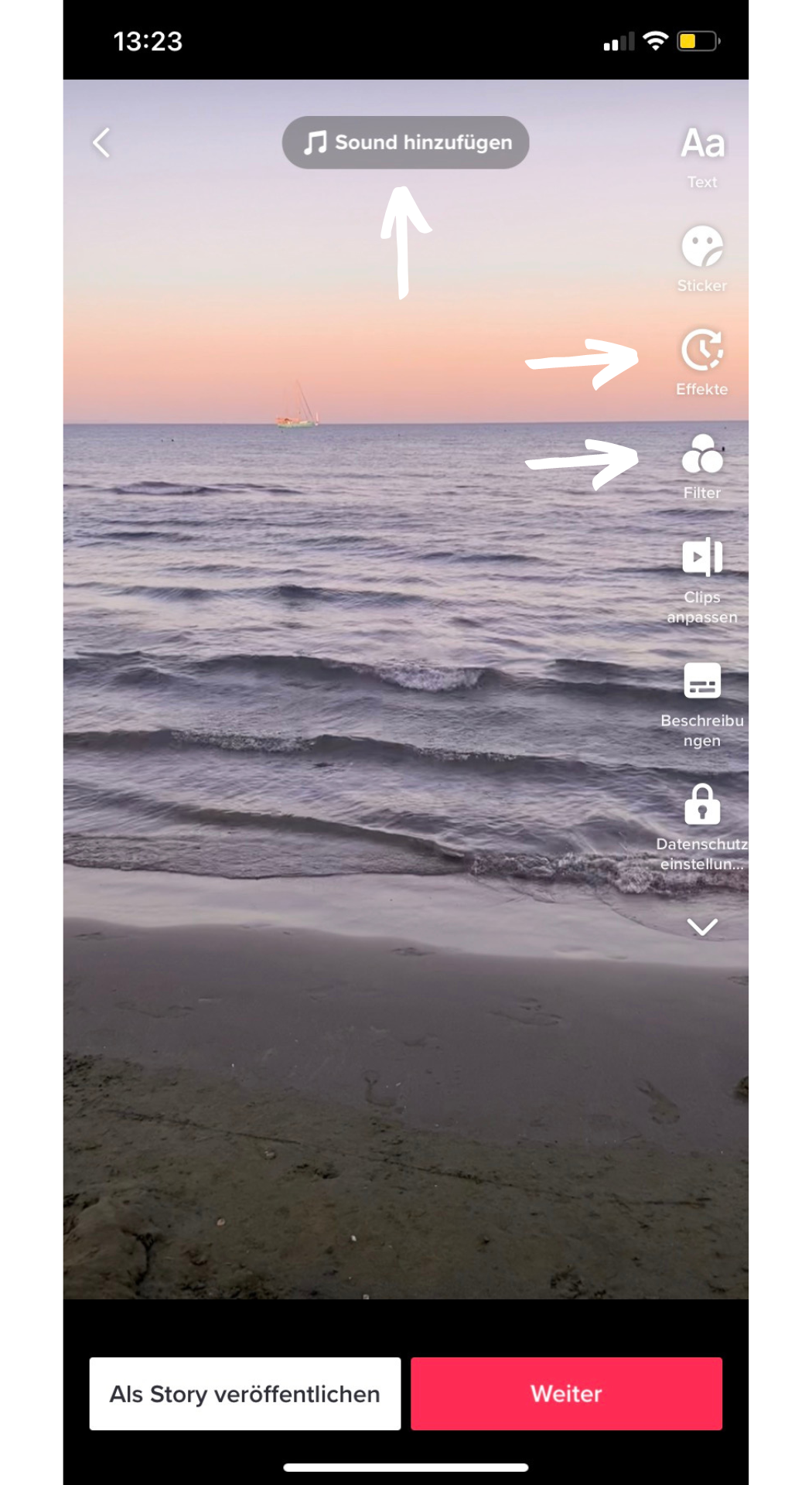Tap Als Story veröffentlichen
812x1485 pixels.
pos(245,1394)
